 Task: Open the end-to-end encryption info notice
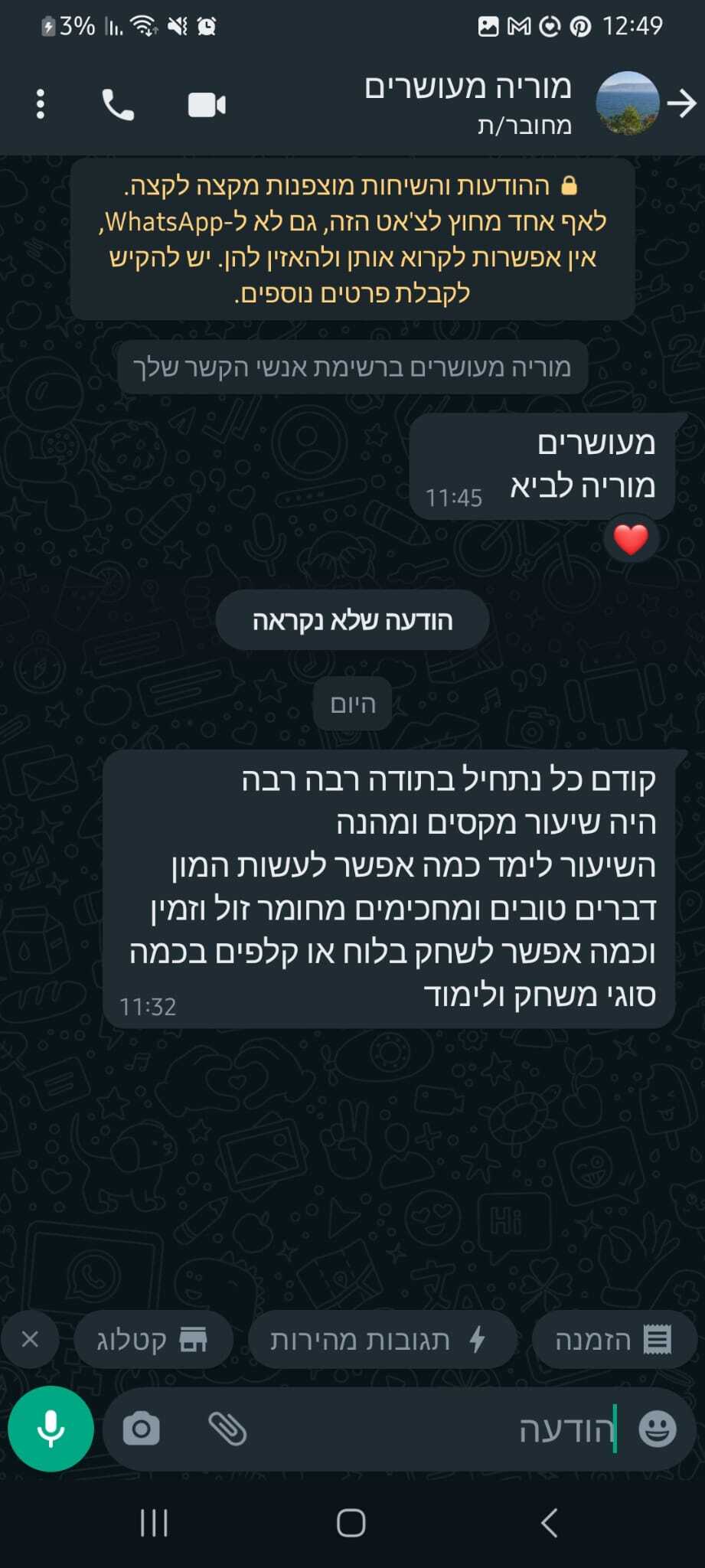coord(352,239)
